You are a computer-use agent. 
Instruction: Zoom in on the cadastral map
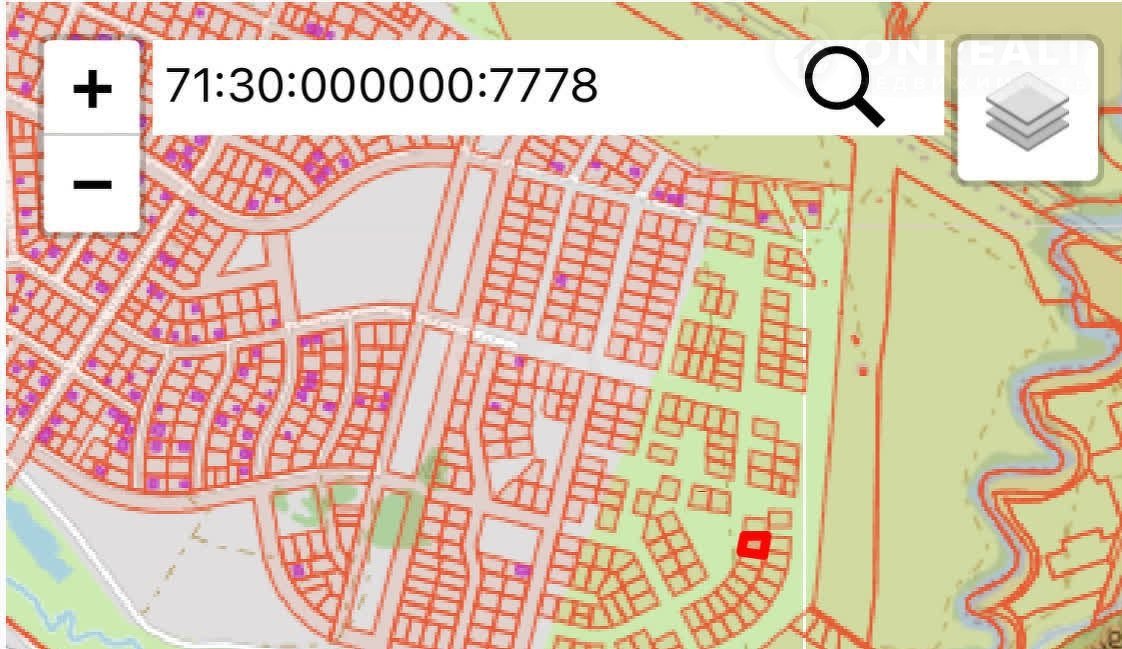tap(92, 90)
